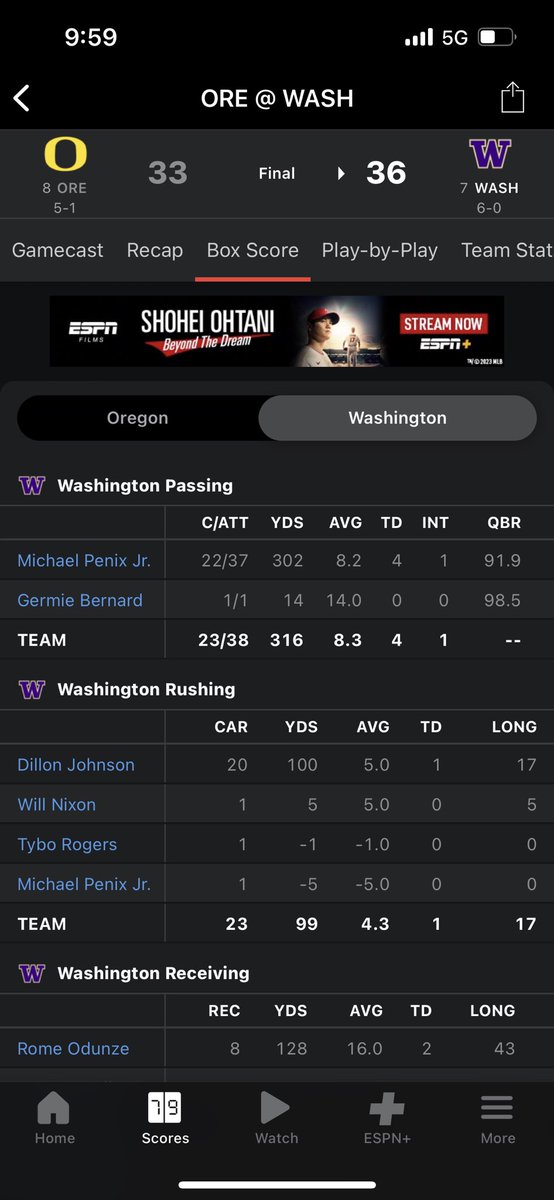Open Rome Odunze's player profile

(73, 1048)
